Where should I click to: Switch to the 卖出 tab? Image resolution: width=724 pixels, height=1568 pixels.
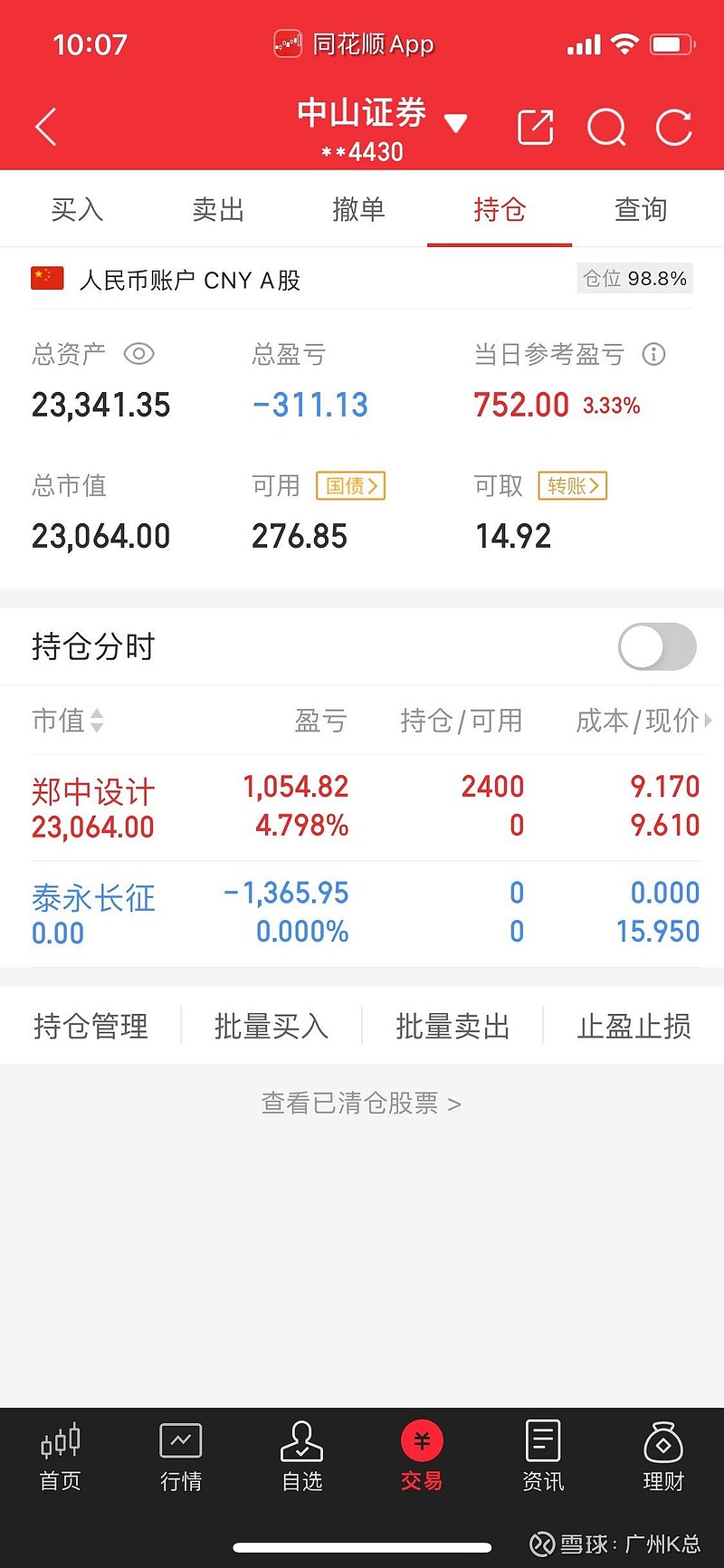point(217,209)
